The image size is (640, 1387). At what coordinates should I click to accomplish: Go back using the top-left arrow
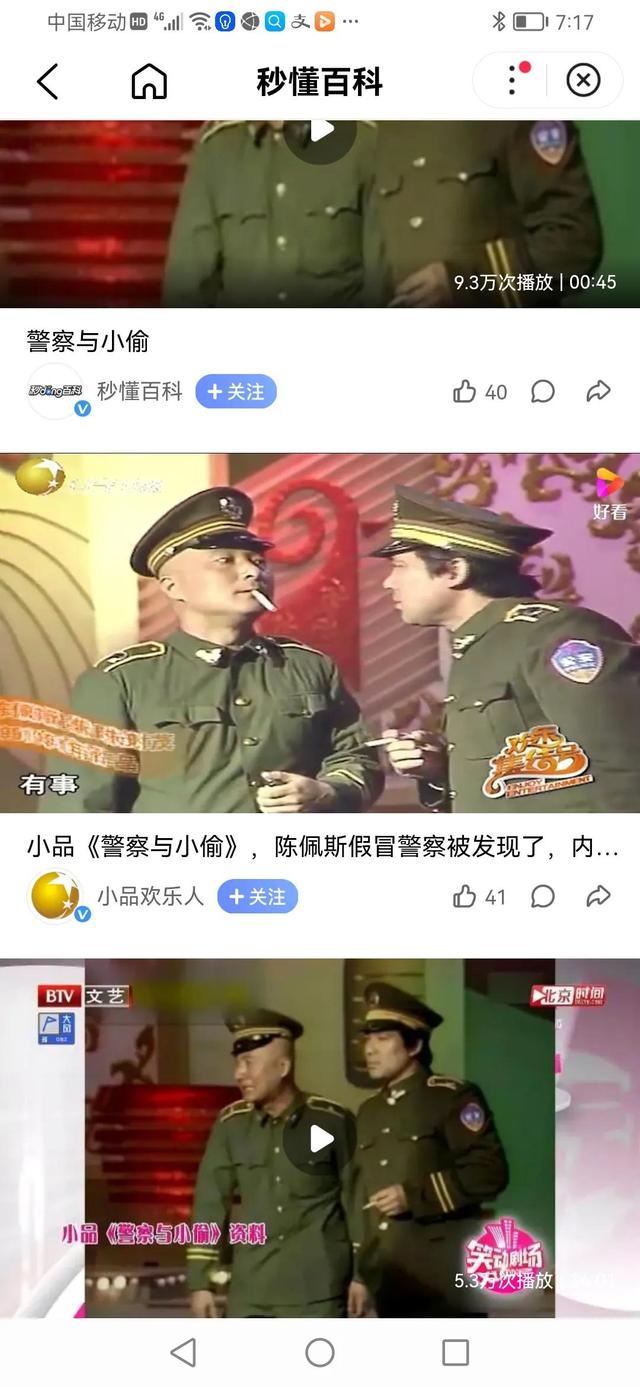[x=47, y=81]
